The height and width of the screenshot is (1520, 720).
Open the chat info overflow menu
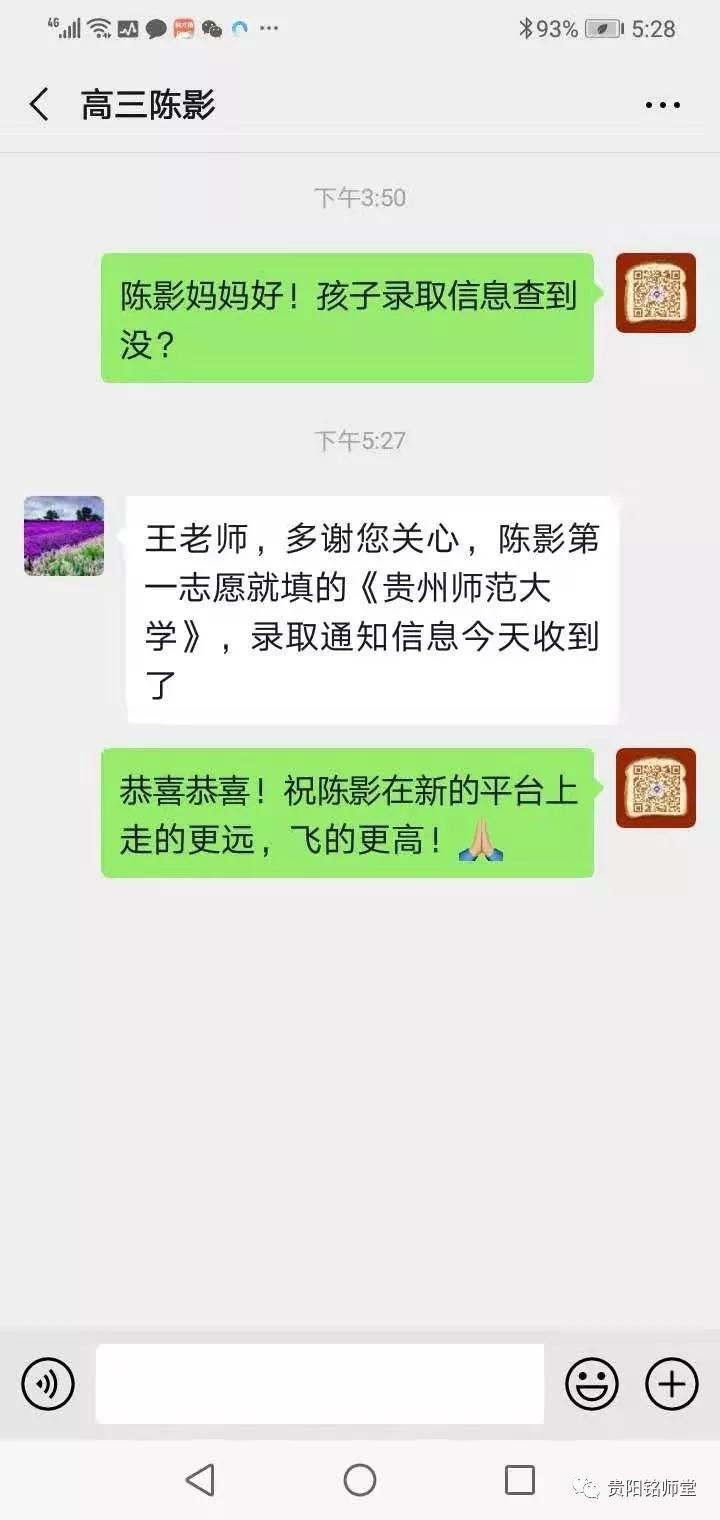662,105
